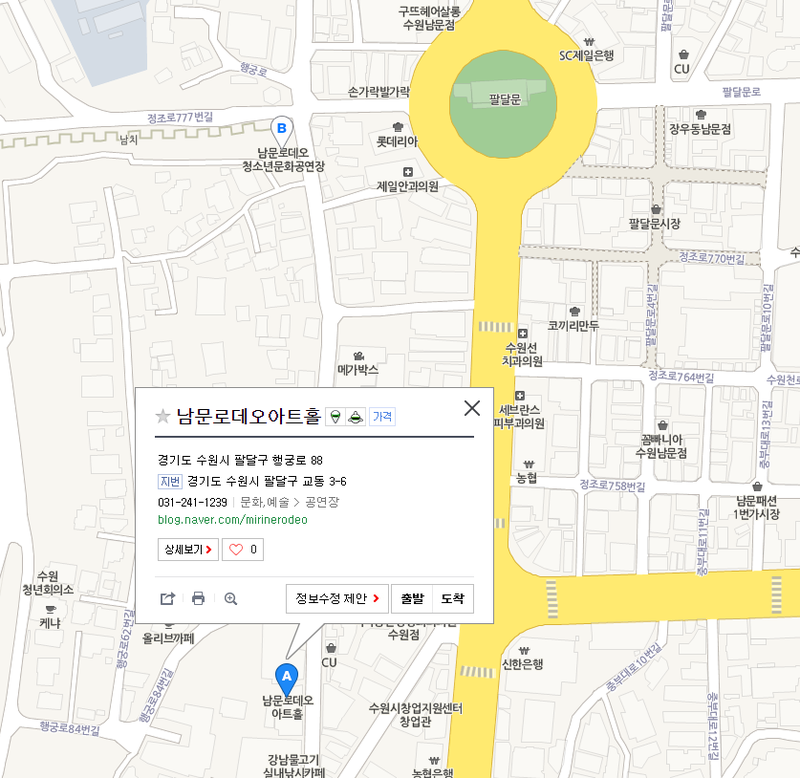Tap the 팔달문 landmark on the map
Image resolution: width=800 pixels, height=778 pixels.
click(503, 100)
